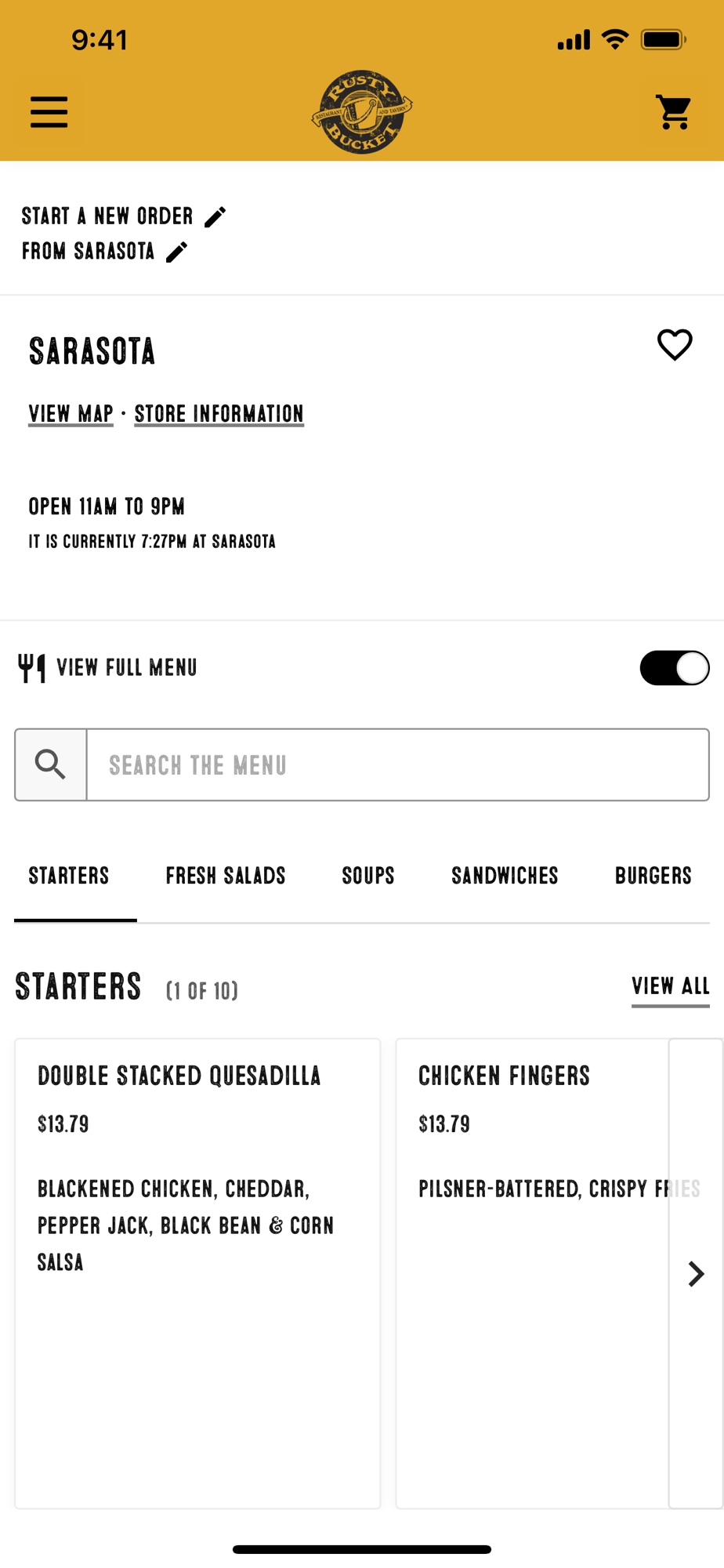The width and height of the screenshot is (724, 1568).
Task: Favorite the Sarasota location
Action: pyautogui.click(x=675, y=345)
